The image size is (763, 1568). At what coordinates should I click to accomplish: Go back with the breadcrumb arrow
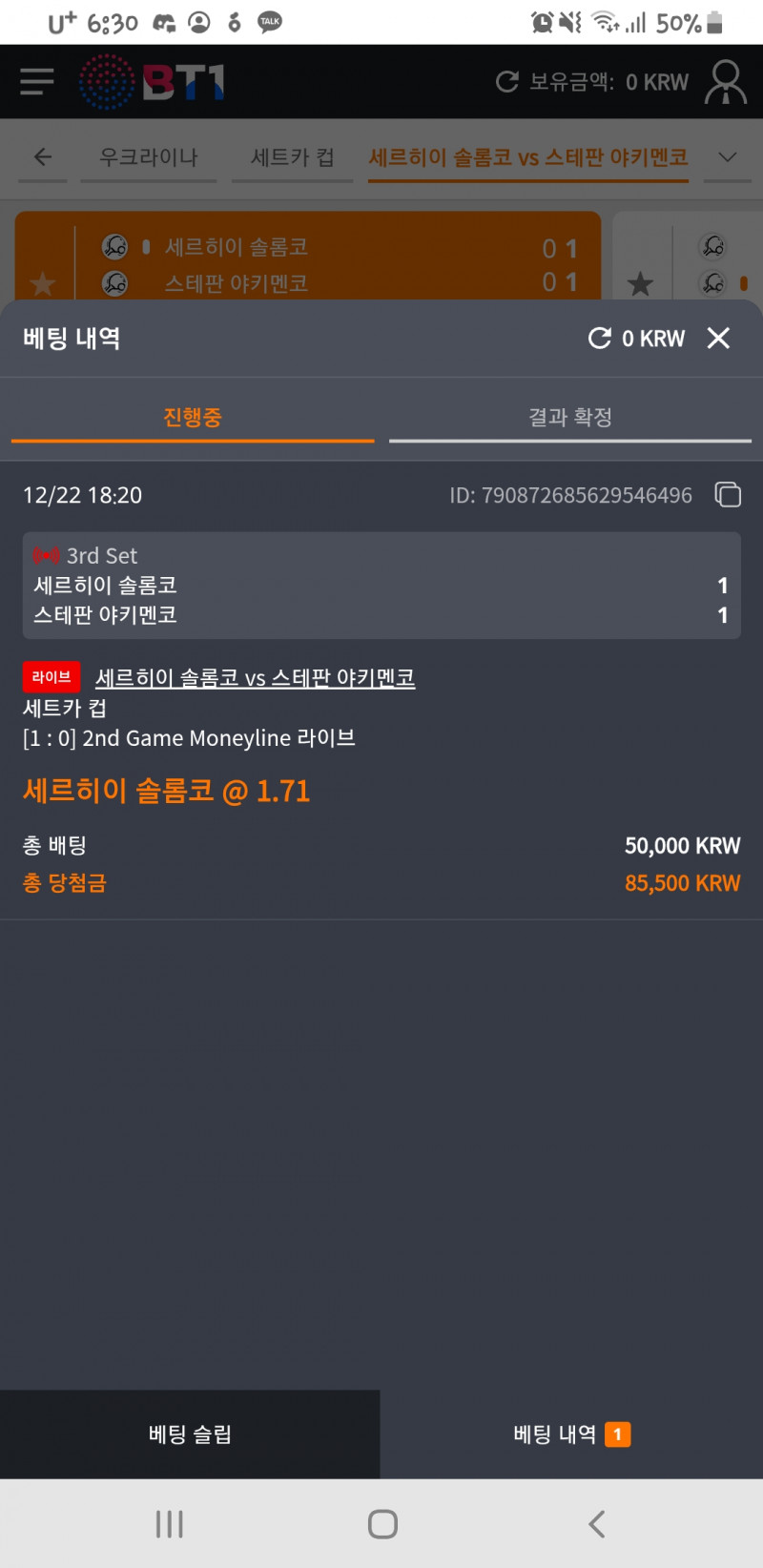[x=43, y=157]
